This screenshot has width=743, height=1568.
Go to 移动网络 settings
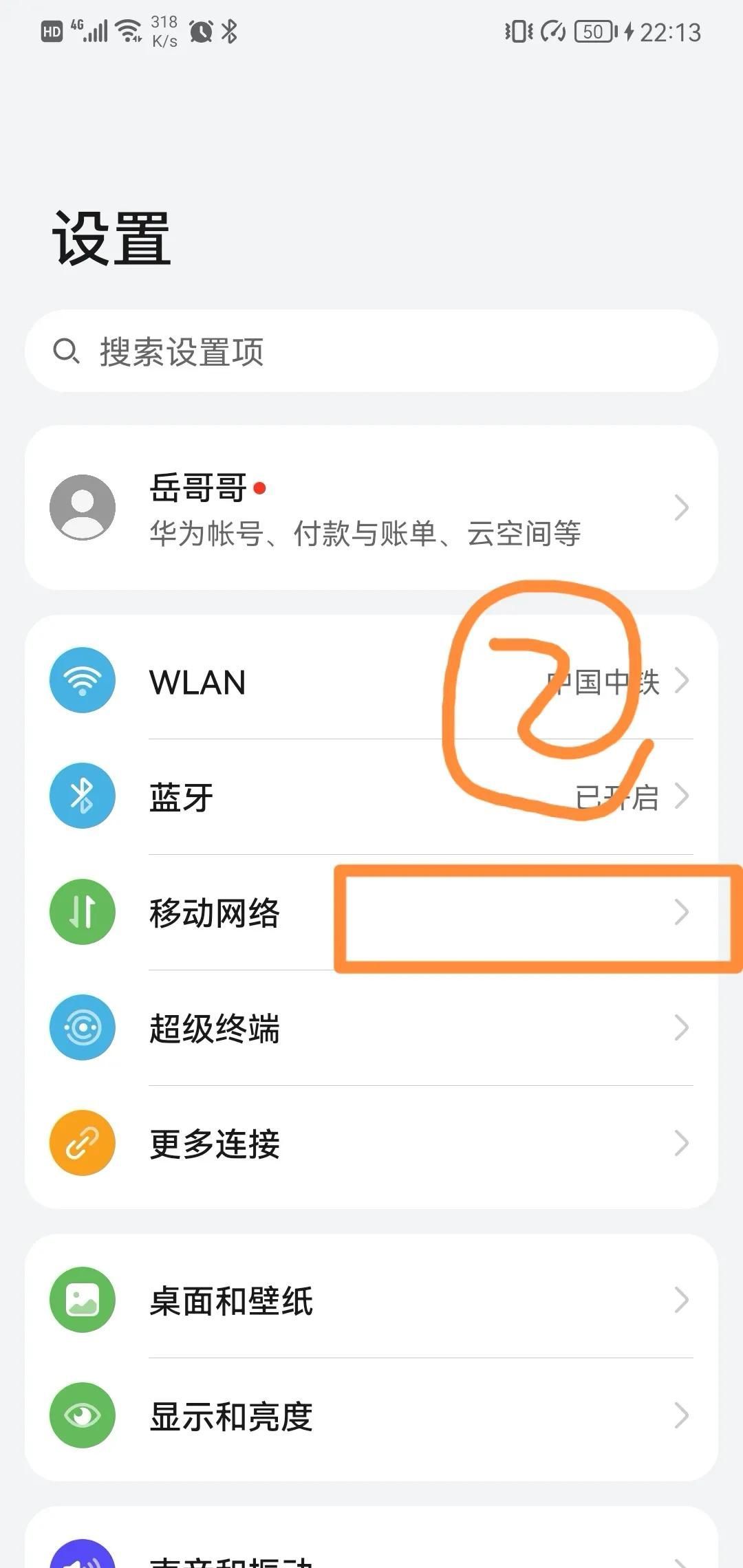[x=275, y=913]
